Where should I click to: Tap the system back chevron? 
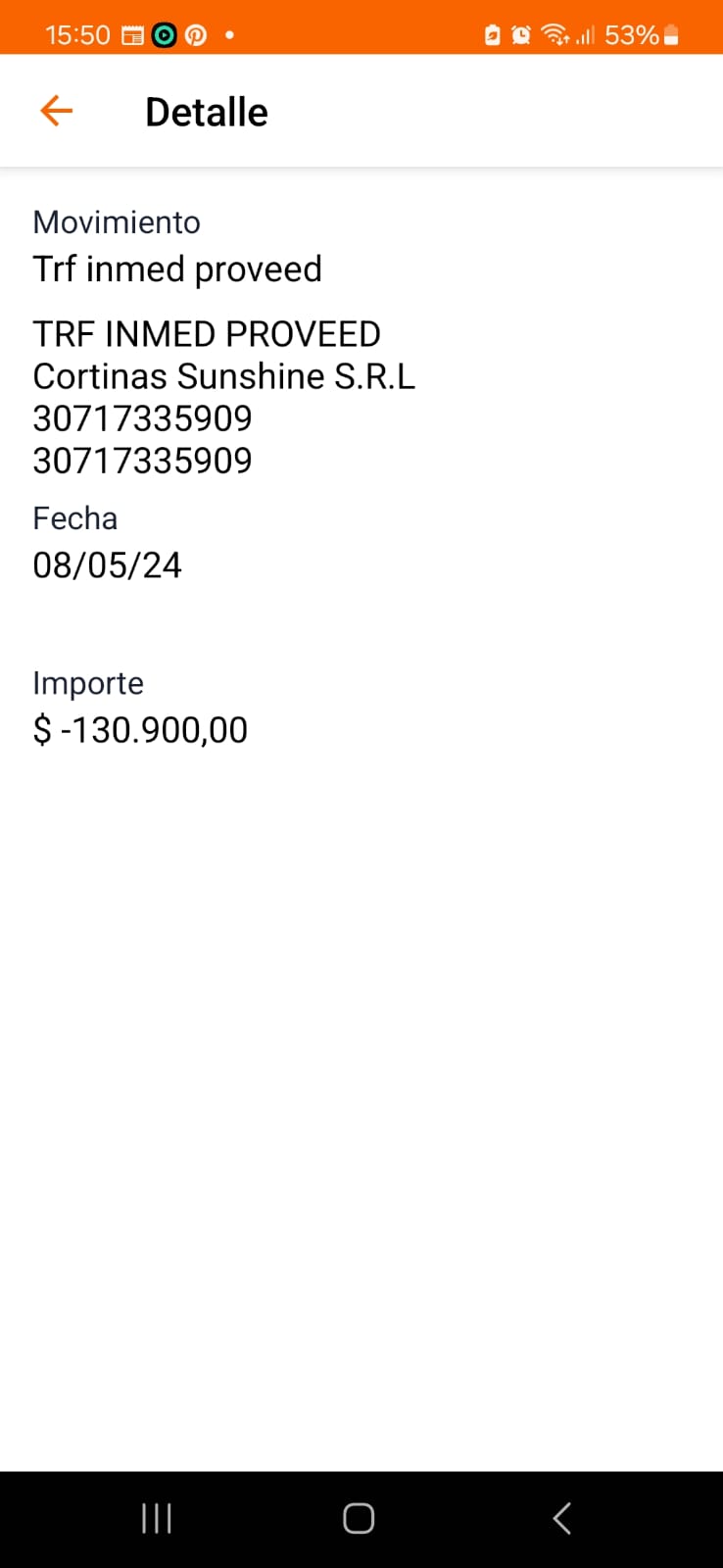[561, 1518]
